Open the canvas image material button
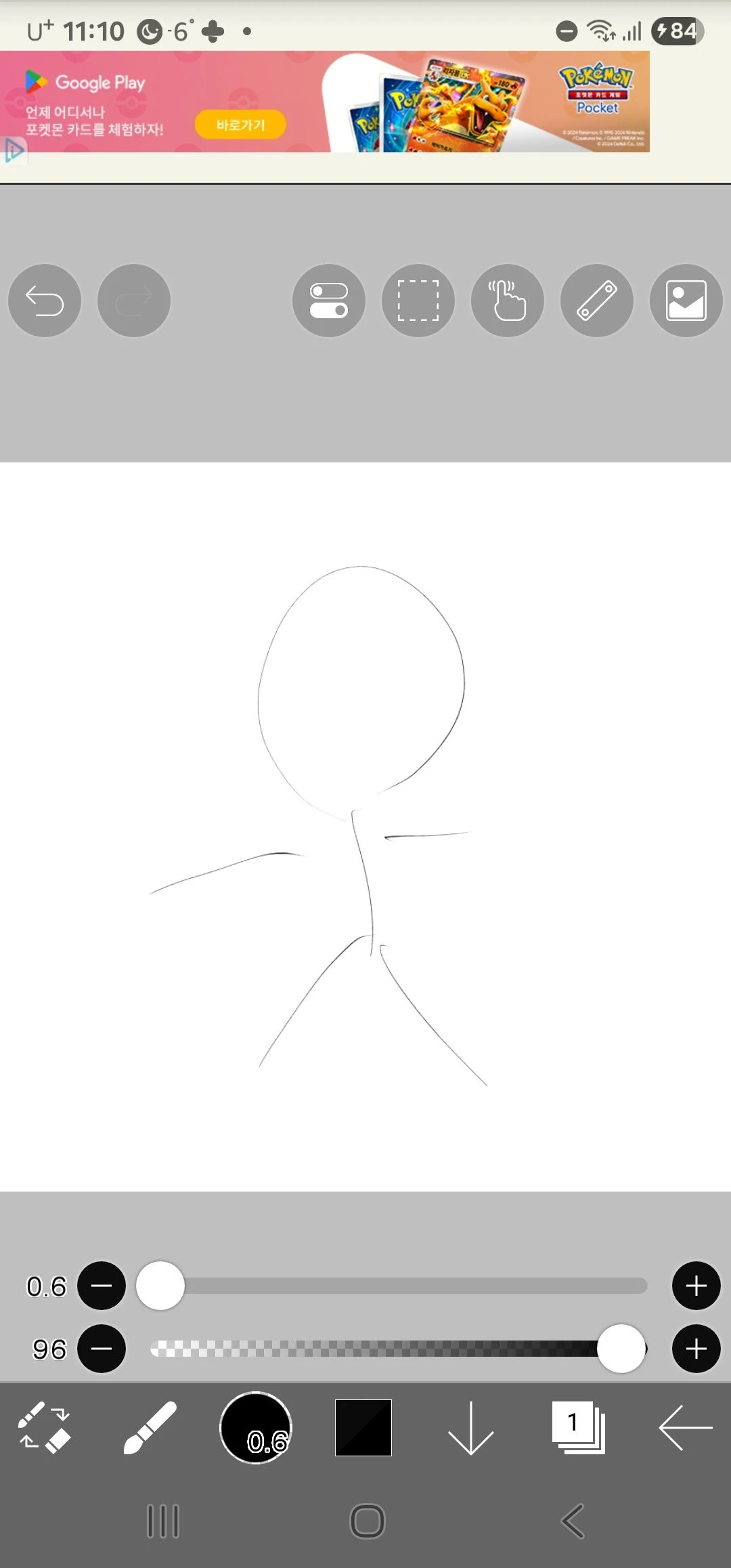The height and width of the screenshot is (1568, 731). tap(686, 301)
